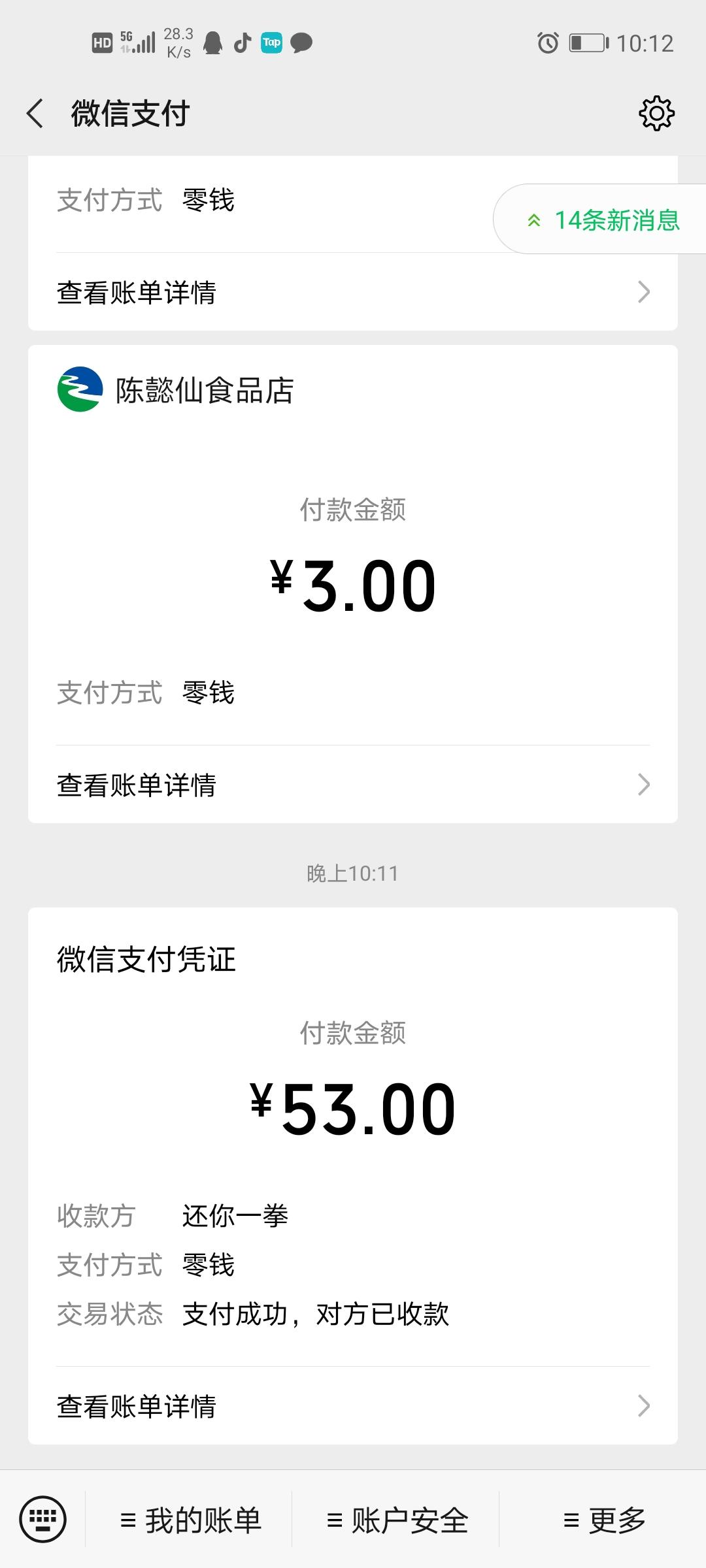Open 查看账单详情 for the ¥3.00 payment
Image resolution: width=706 pixels, height=1568 pixels.
coord(353,784)
